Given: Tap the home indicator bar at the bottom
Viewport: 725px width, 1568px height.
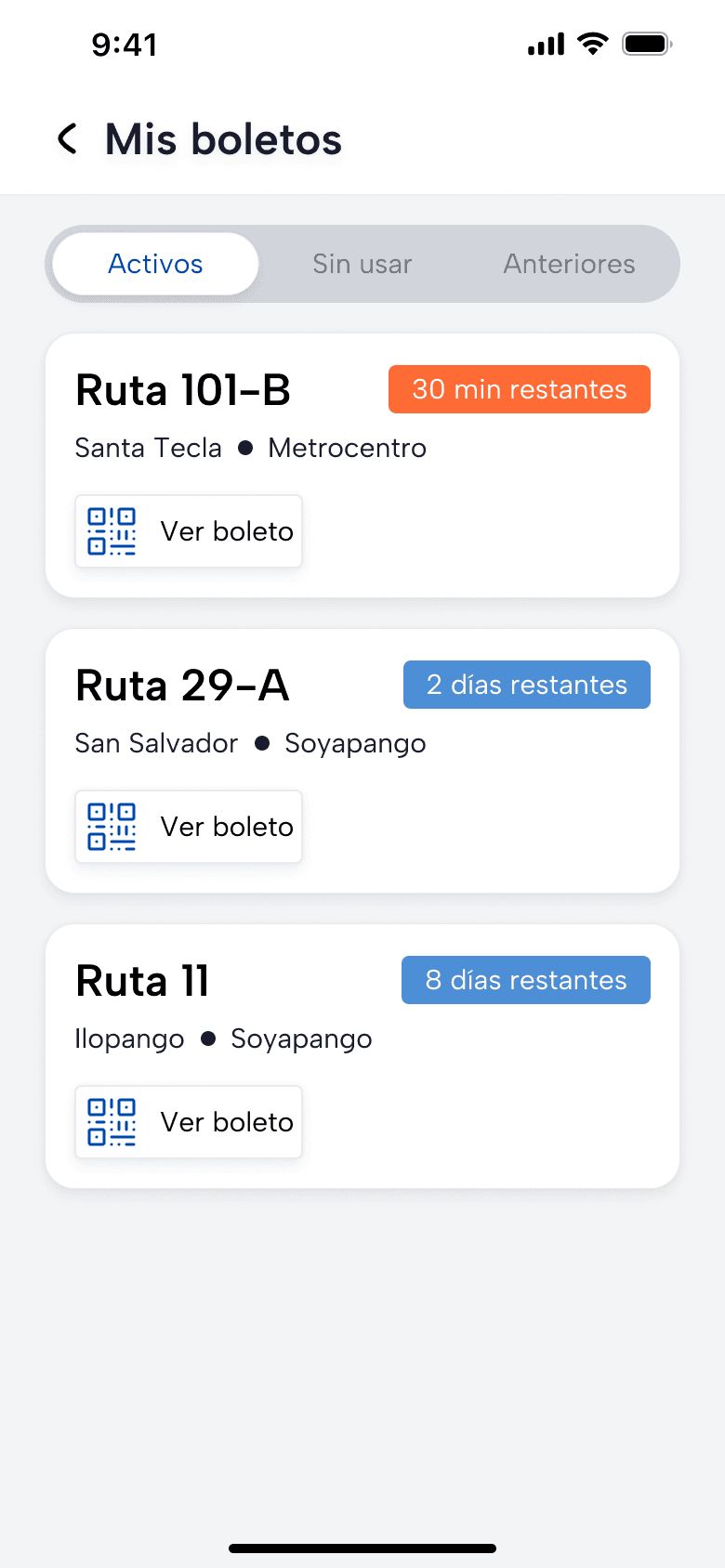Looking at the screenshot, I should pyautogui.click(x=362, y=1548).
